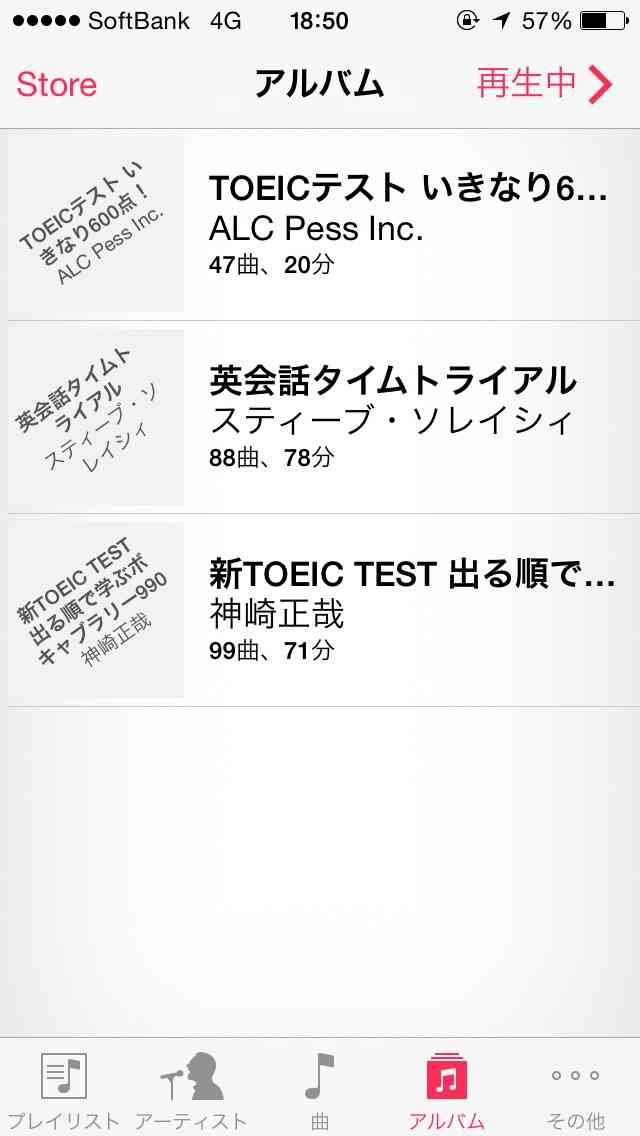Open the TOEICテスト いきなり600点 album

click(320, 225)
